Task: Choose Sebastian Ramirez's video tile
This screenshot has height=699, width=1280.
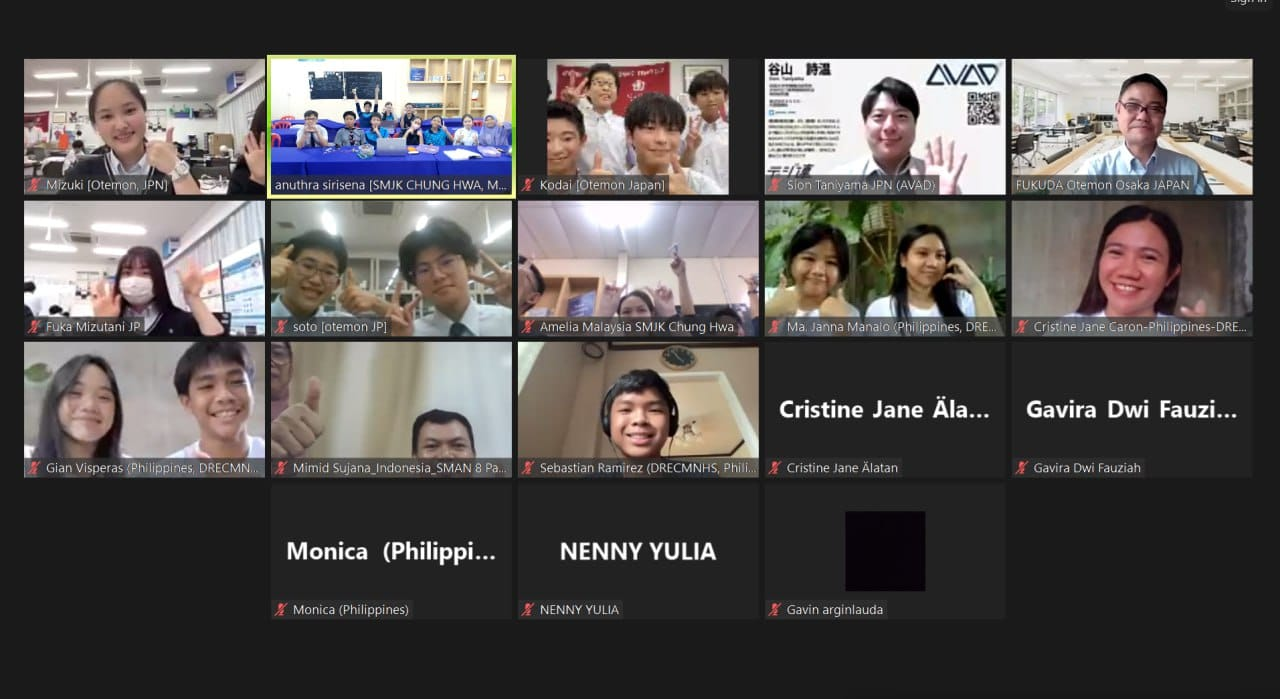Action: [x=638, y=409]
